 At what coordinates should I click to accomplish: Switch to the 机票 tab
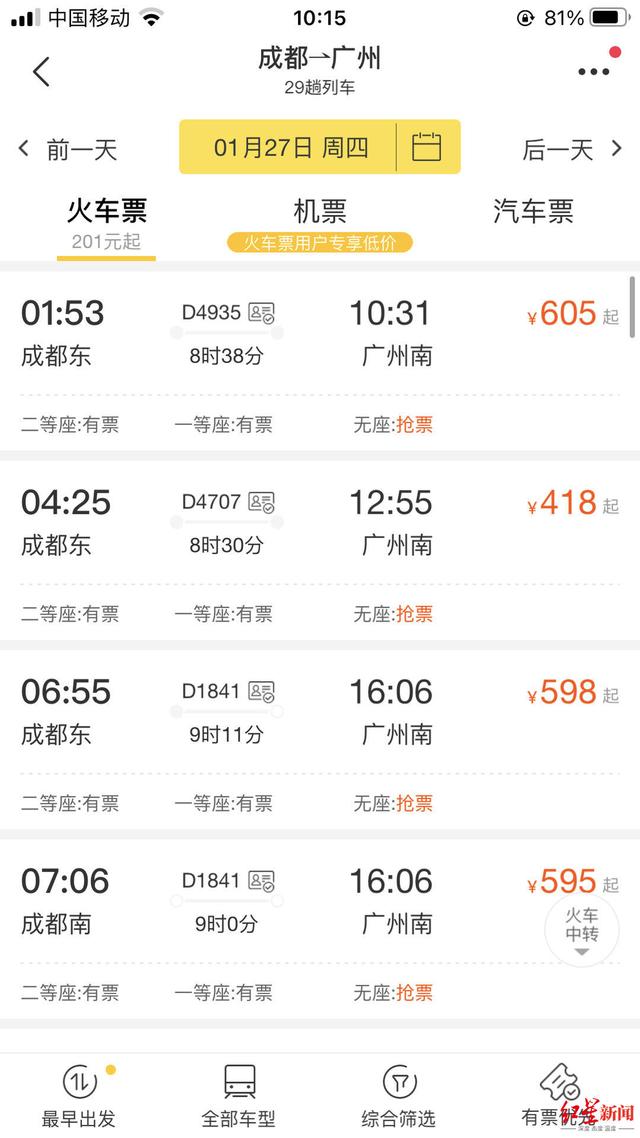[320, 211]
